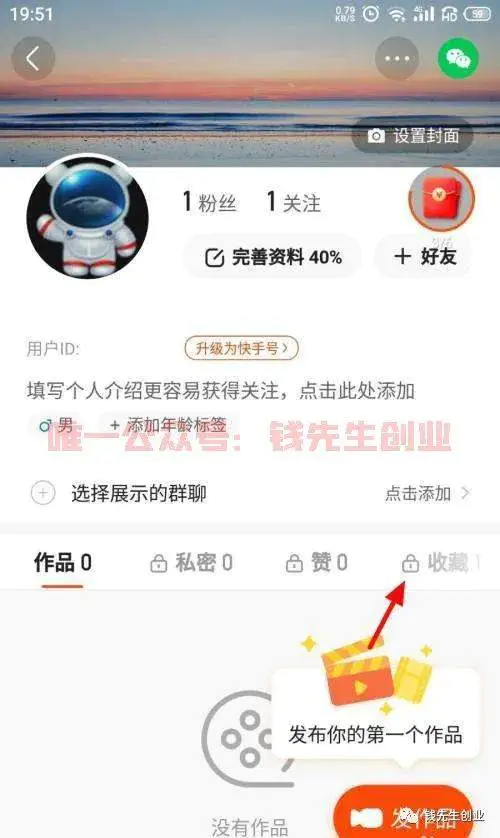Select the 作品 tab

(x=62, y=563)
